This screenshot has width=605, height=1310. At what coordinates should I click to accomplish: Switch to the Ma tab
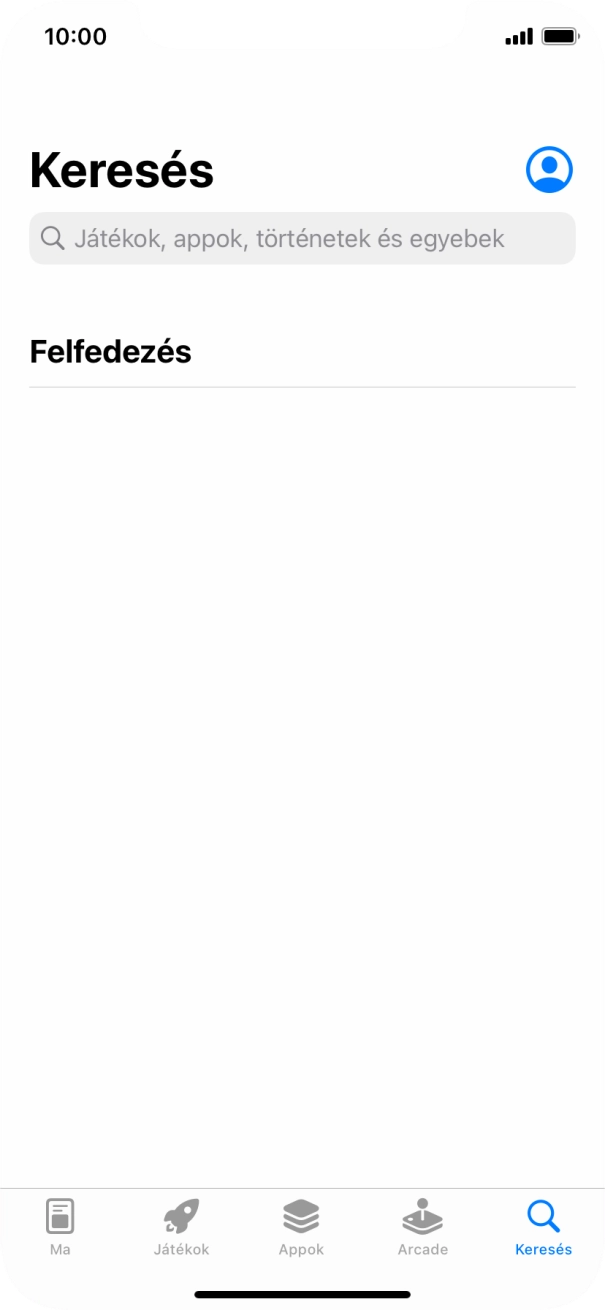[60, 1227]
